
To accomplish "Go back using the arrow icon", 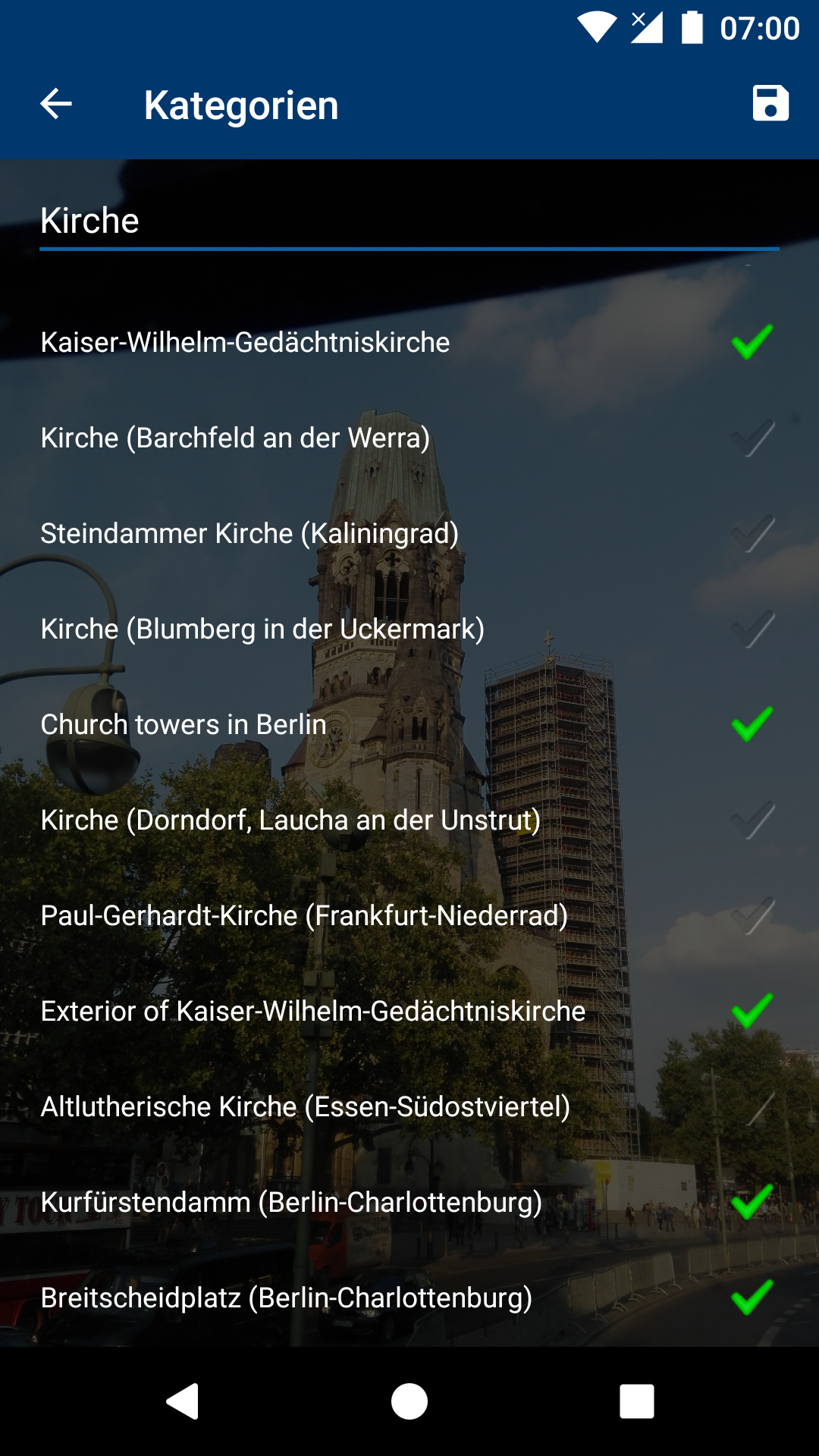I will pos(56,104).
